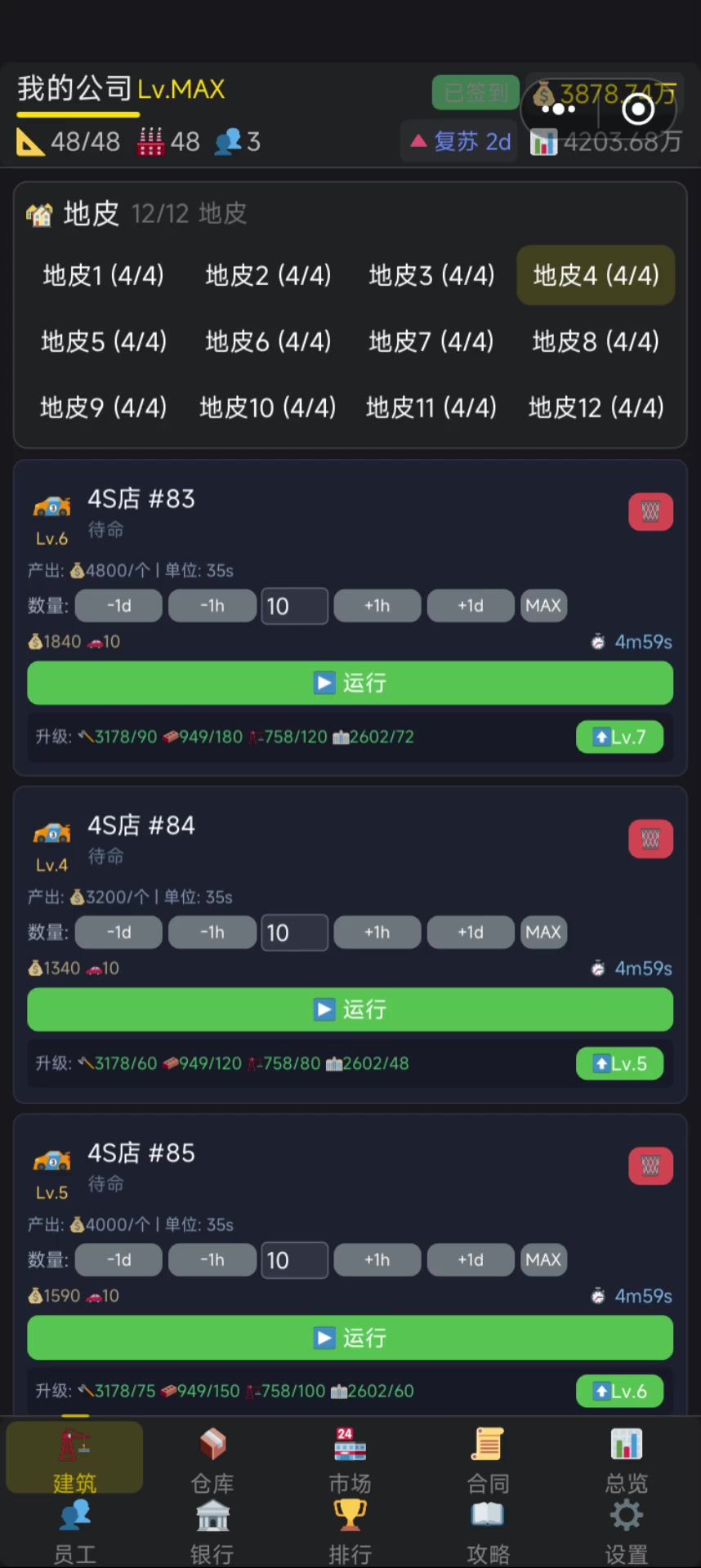Switch to 地皮7 plot
Screen dimensions: 701x1568
[x=431, y=341]
